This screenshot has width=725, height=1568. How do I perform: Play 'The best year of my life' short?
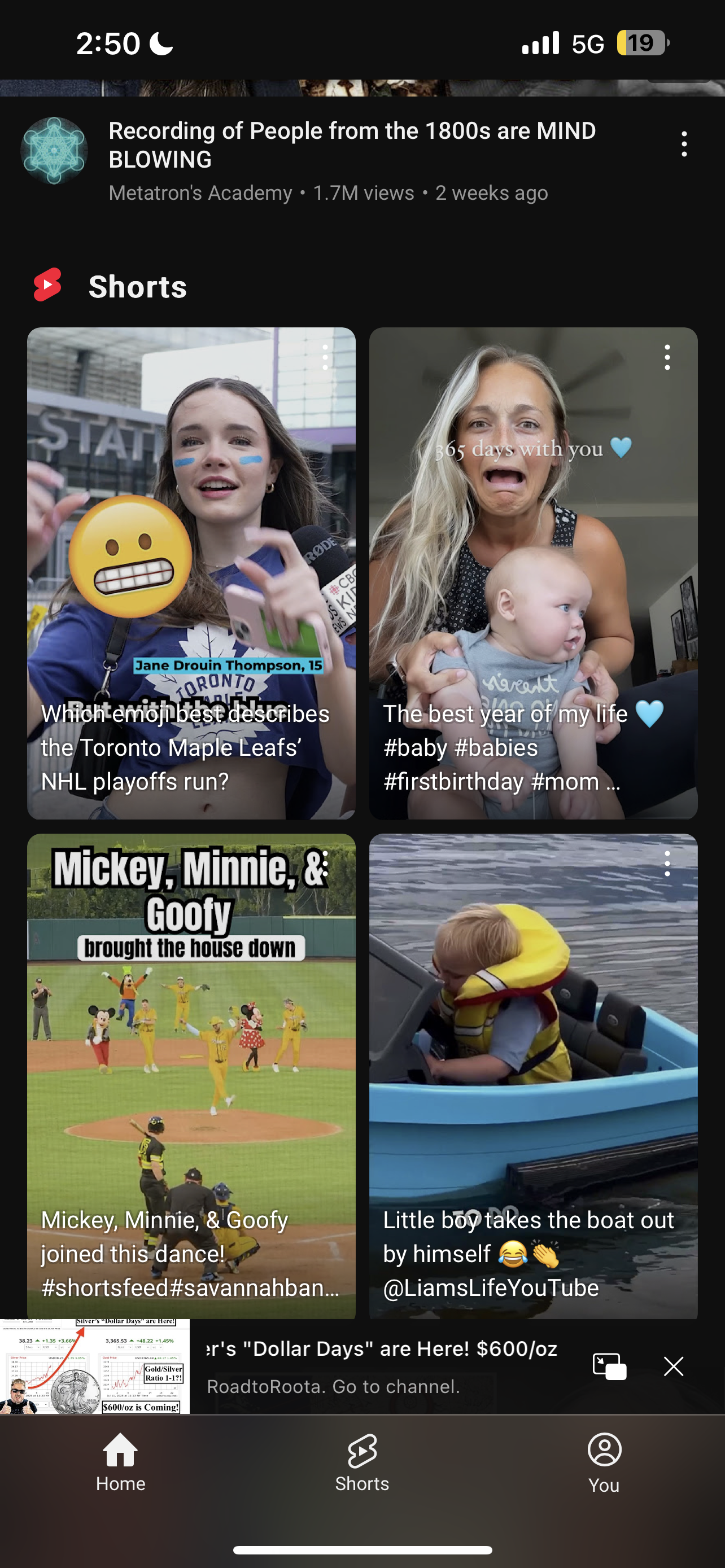click(533, 573)
